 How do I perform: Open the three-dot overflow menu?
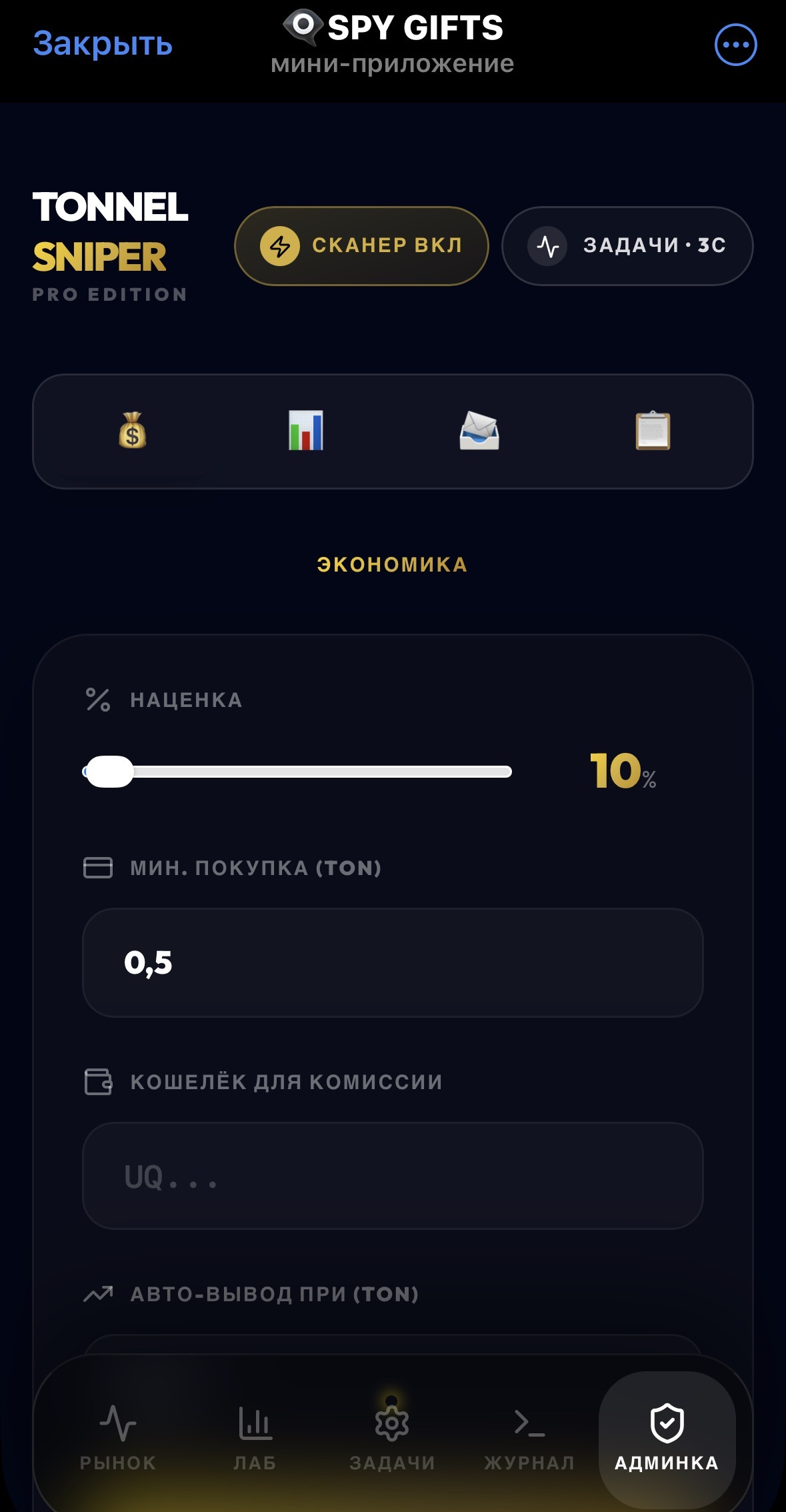click(735, 45)
